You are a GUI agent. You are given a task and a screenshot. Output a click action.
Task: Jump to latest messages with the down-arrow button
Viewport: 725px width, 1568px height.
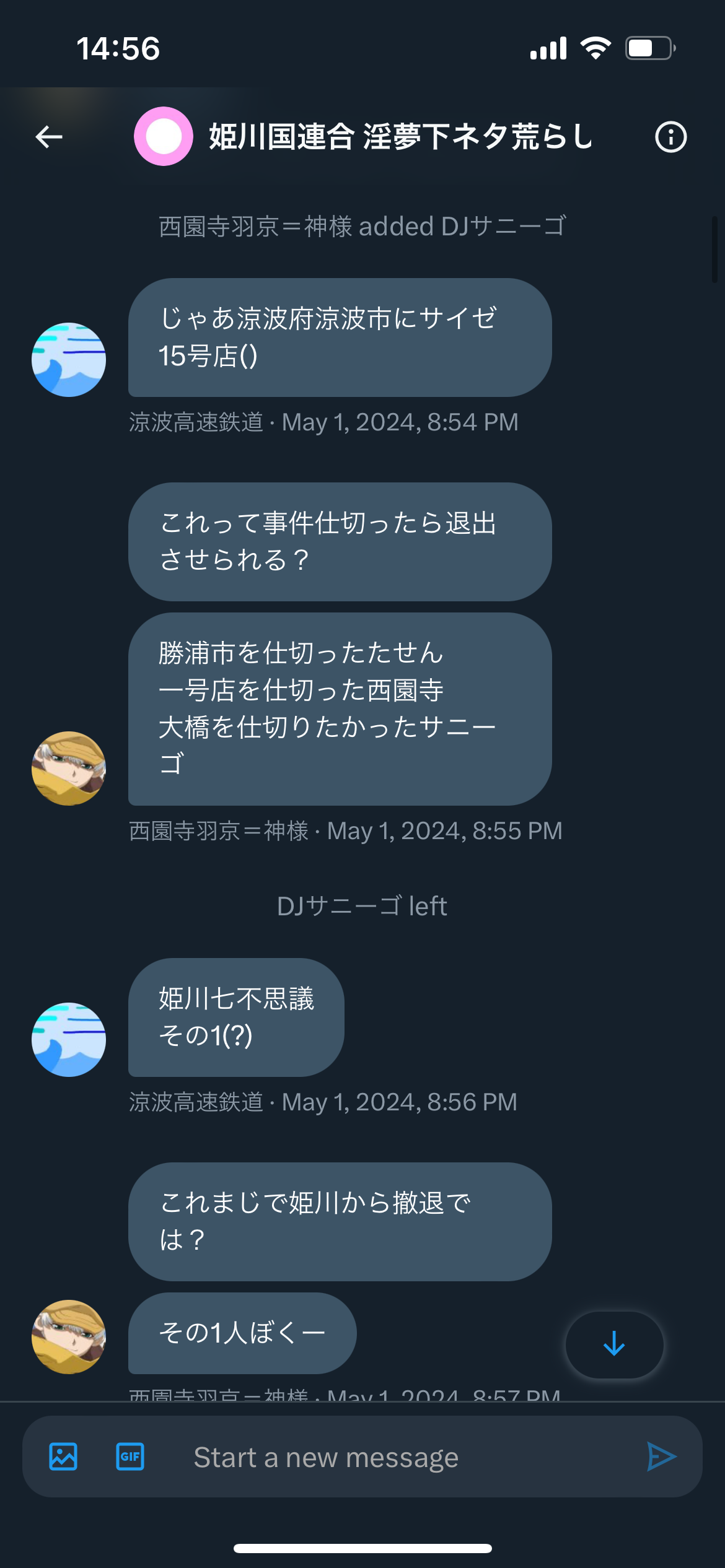coord(614,1344)
